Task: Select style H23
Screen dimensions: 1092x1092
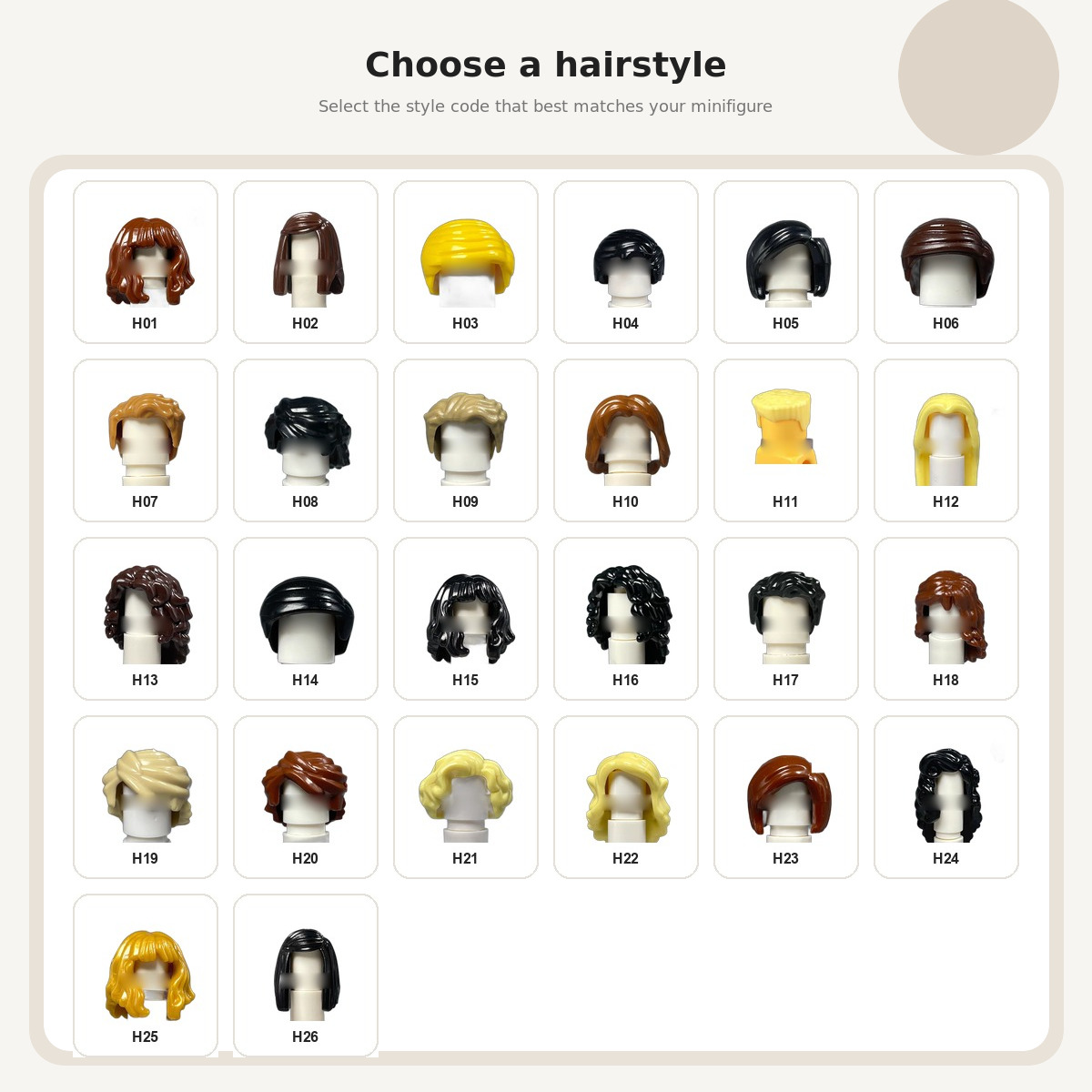Action: tap(786, 797)
